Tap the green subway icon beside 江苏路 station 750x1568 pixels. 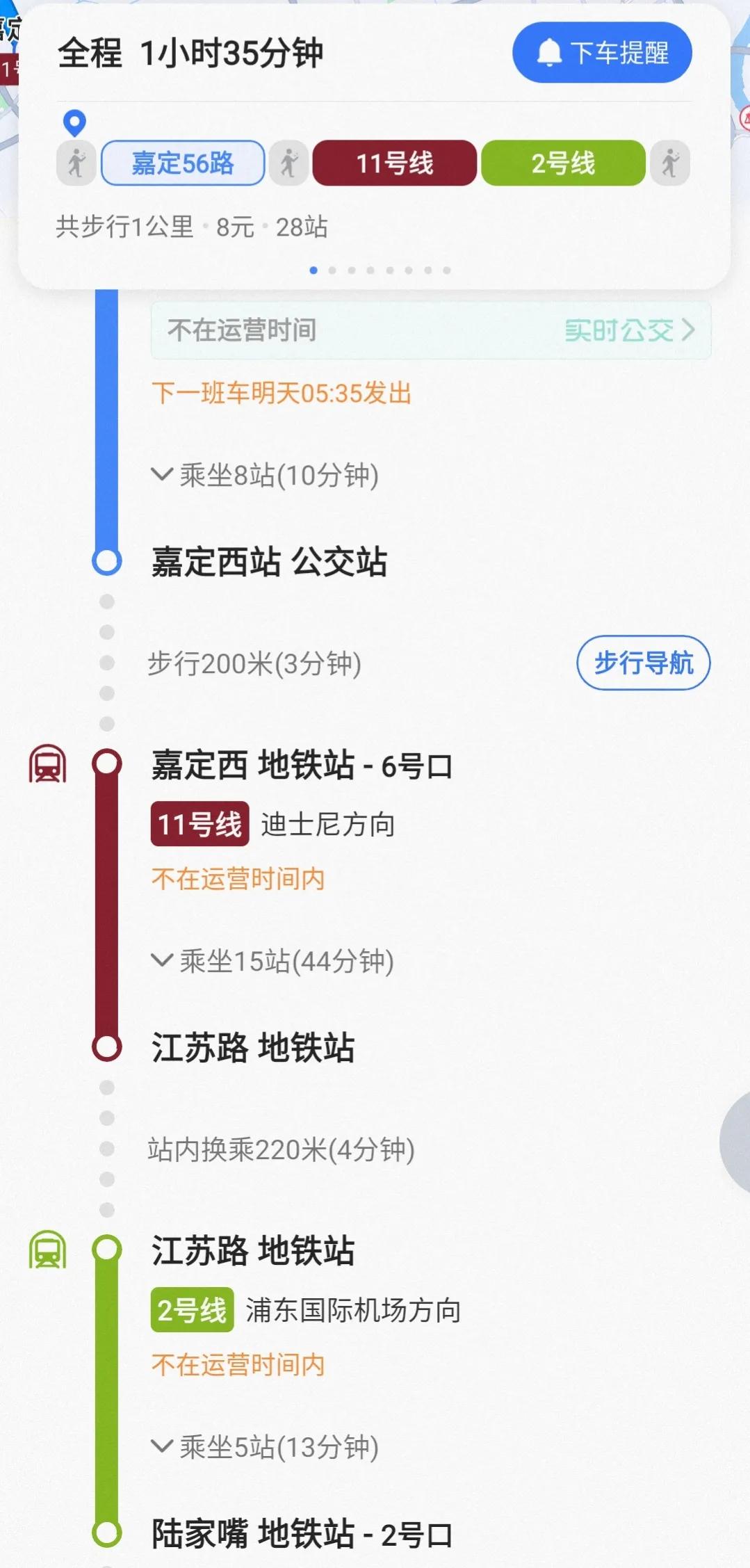click(49, 1248)
